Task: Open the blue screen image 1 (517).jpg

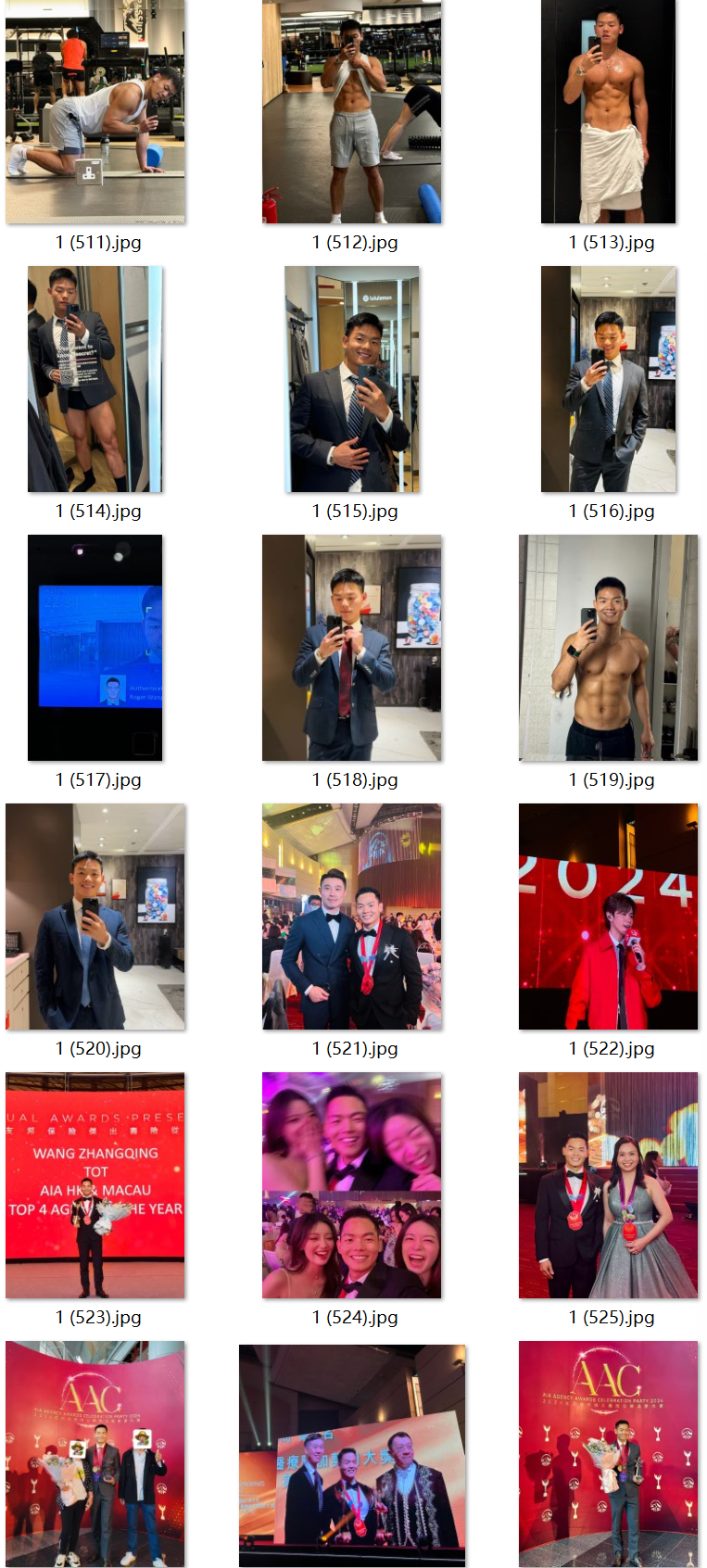Action: [x=95, y=648]
